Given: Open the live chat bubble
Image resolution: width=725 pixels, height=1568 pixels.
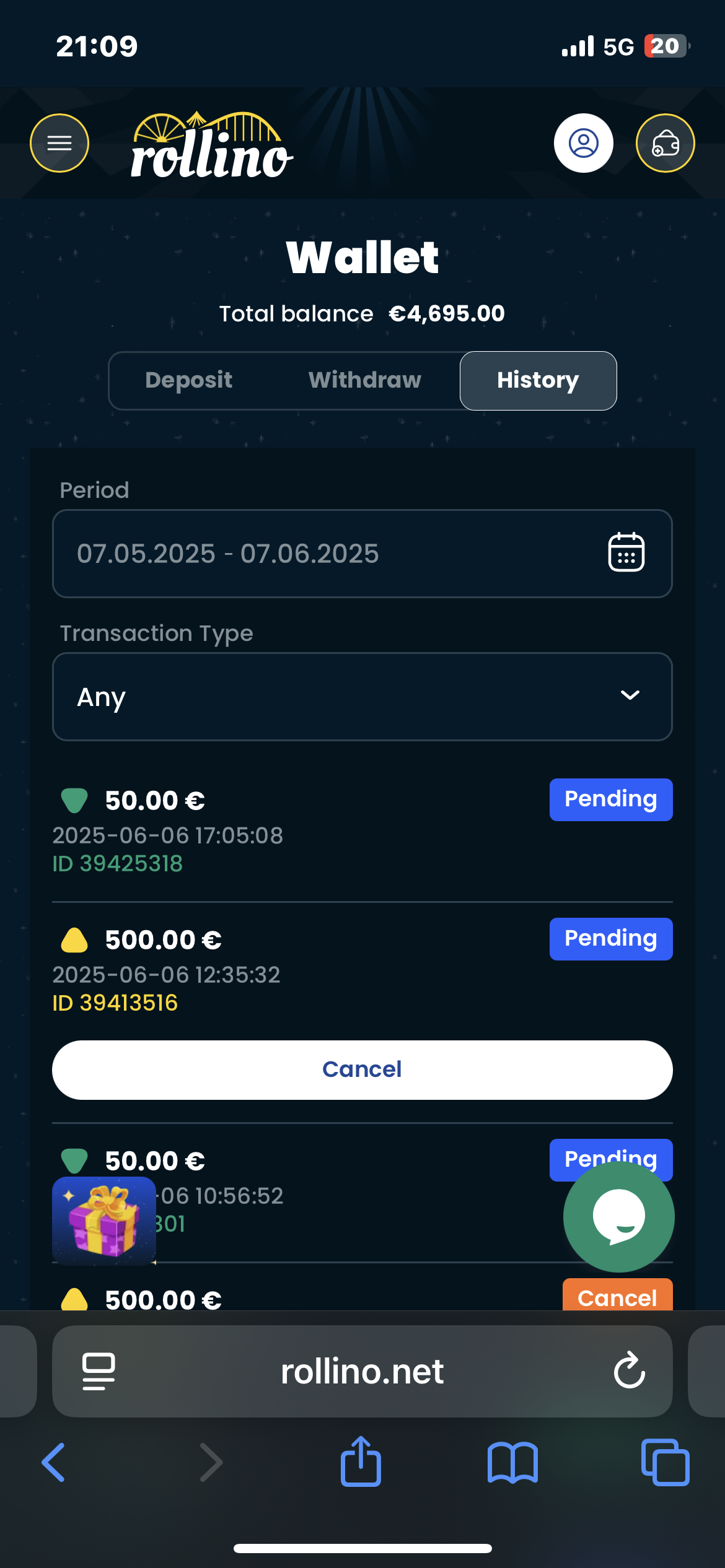Looking at the screenshot, I should point(618,1216).
